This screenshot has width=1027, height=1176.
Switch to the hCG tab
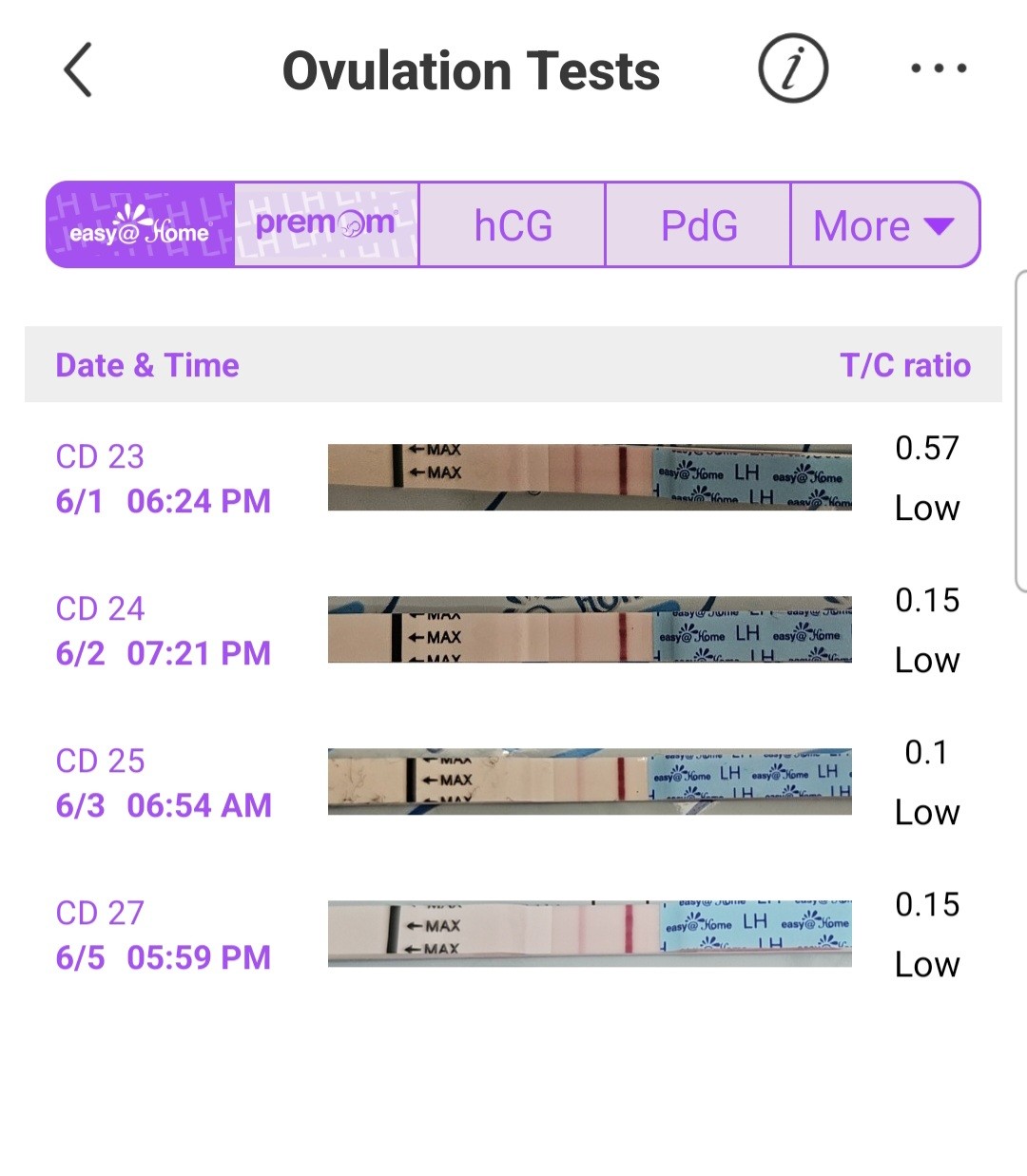pos(513,225)
